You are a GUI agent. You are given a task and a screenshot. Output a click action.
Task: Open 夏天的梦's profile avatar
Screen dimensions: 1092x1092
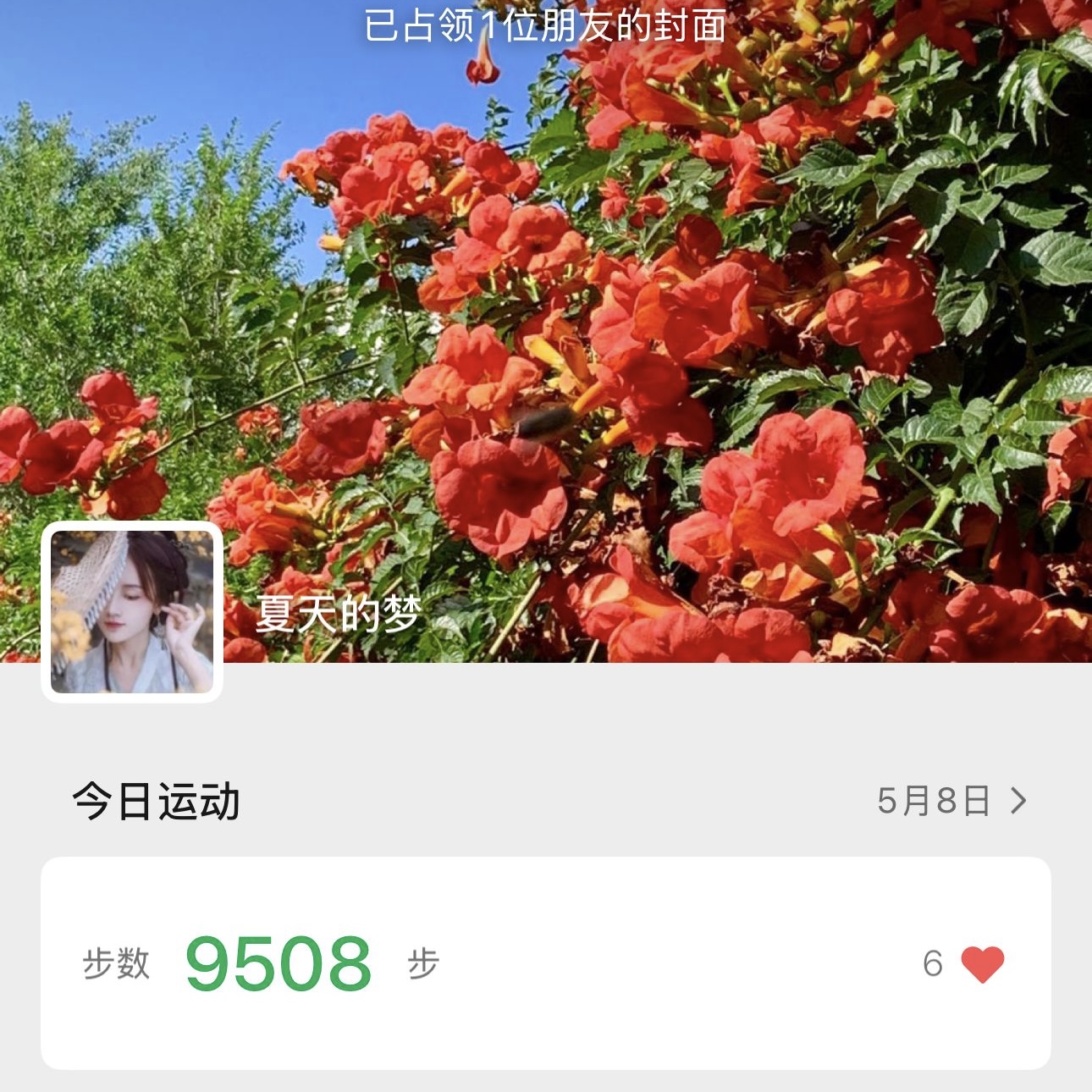pos(132,612)
